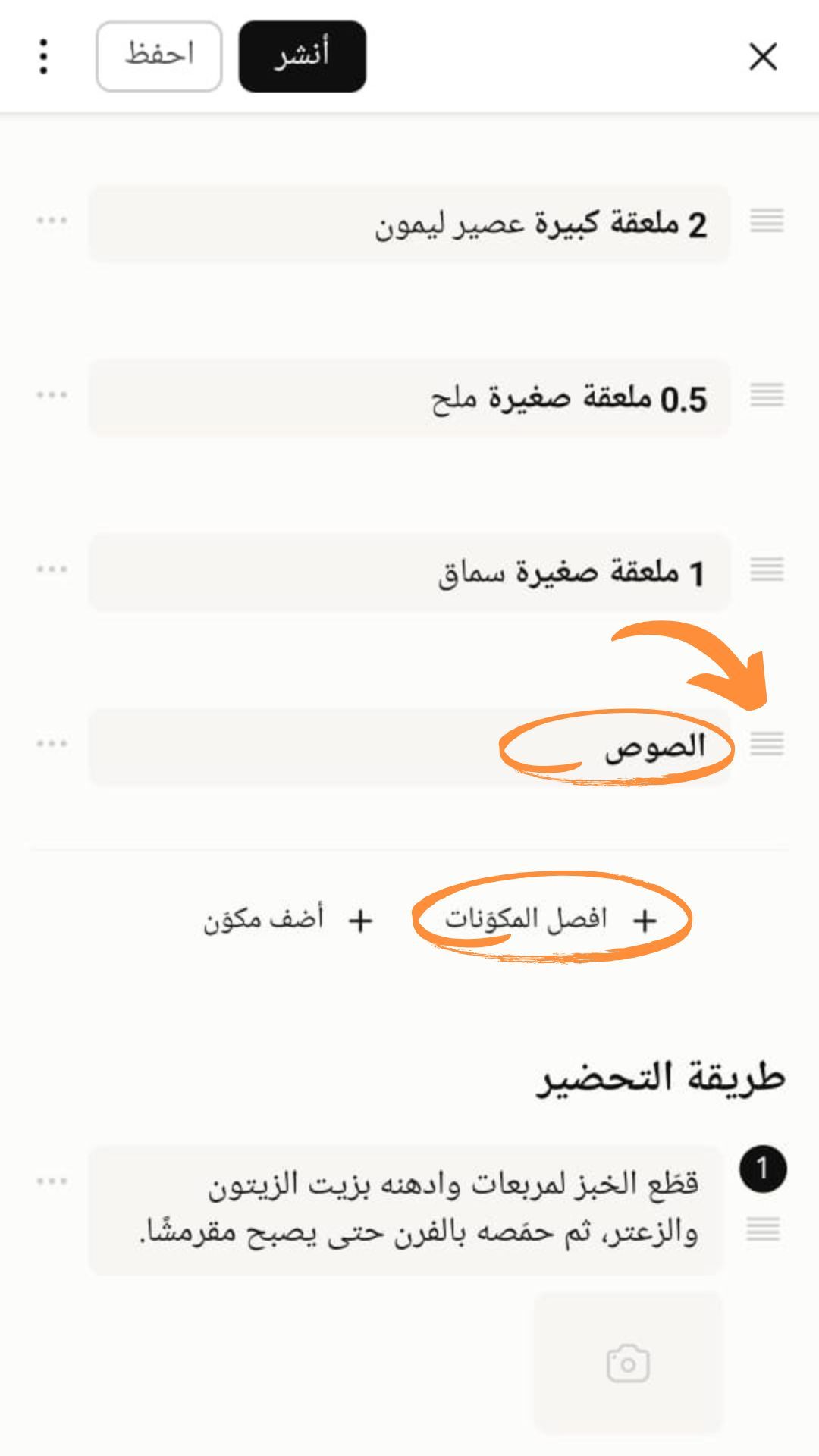Edit the text of step 1
Viewport: 819px width, 1456px height.
(x=406, y=1210)
